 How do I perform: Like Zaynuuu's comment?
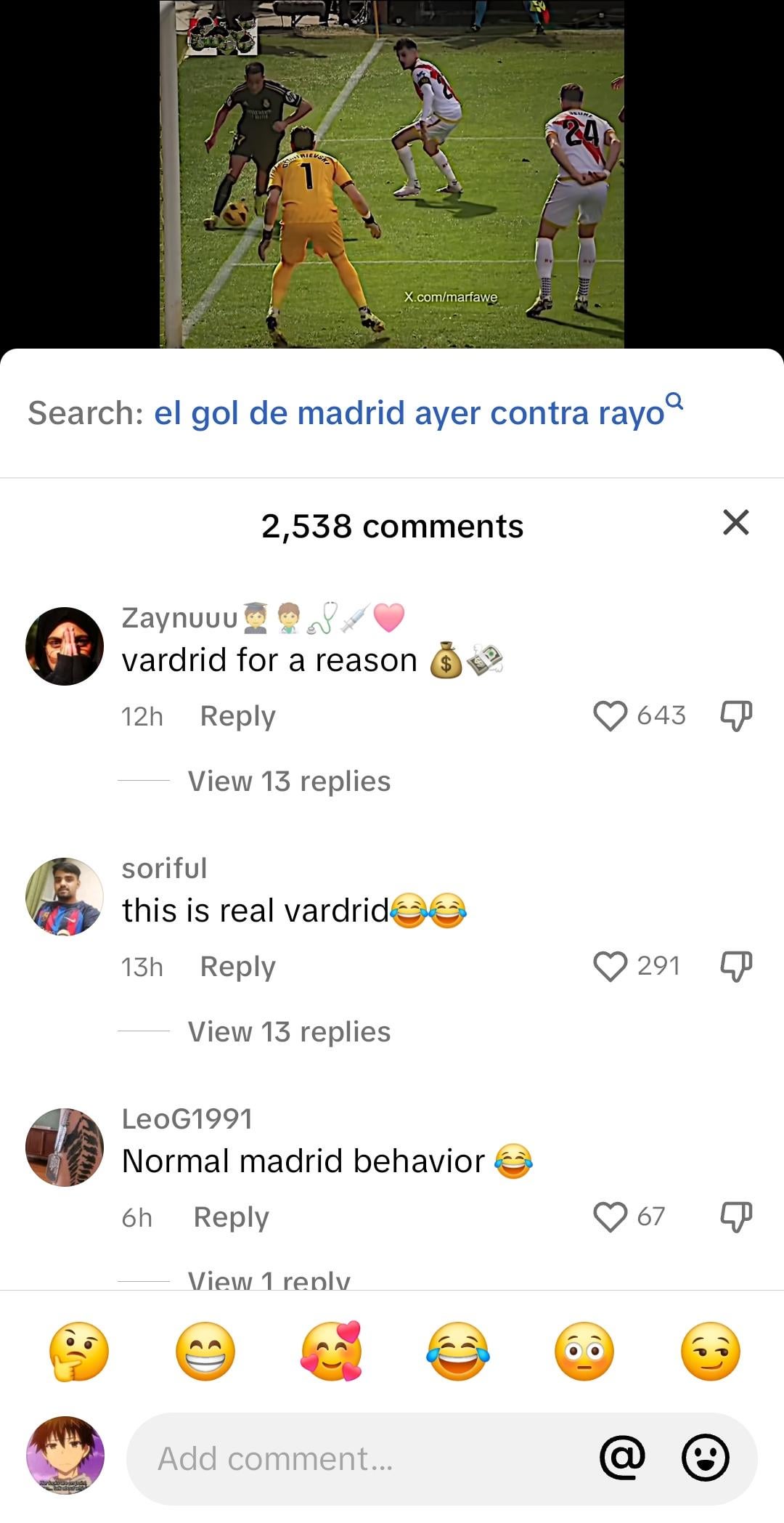(x=610, y=715)
